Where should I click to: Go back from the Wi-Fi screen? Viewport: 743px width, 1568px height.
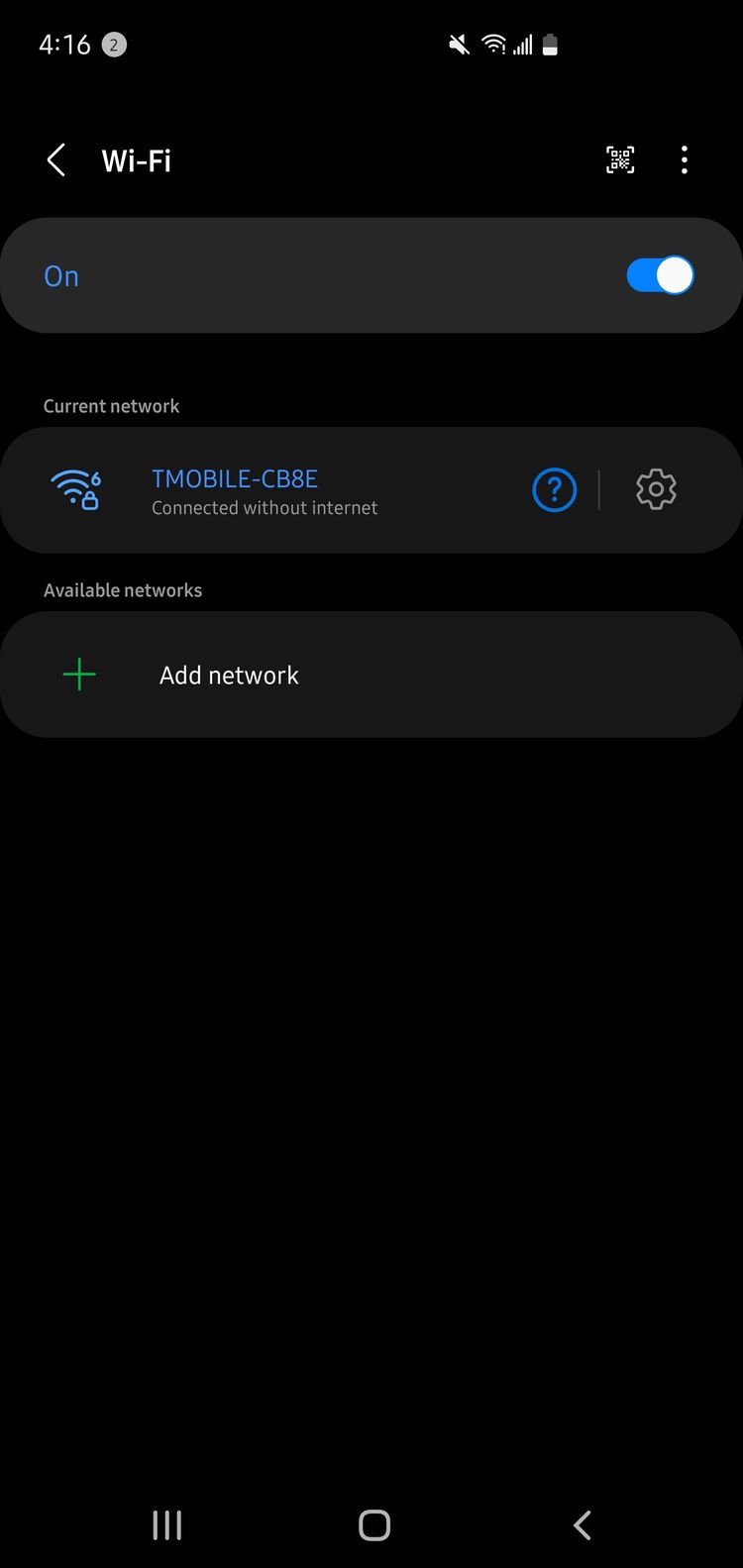56,159
